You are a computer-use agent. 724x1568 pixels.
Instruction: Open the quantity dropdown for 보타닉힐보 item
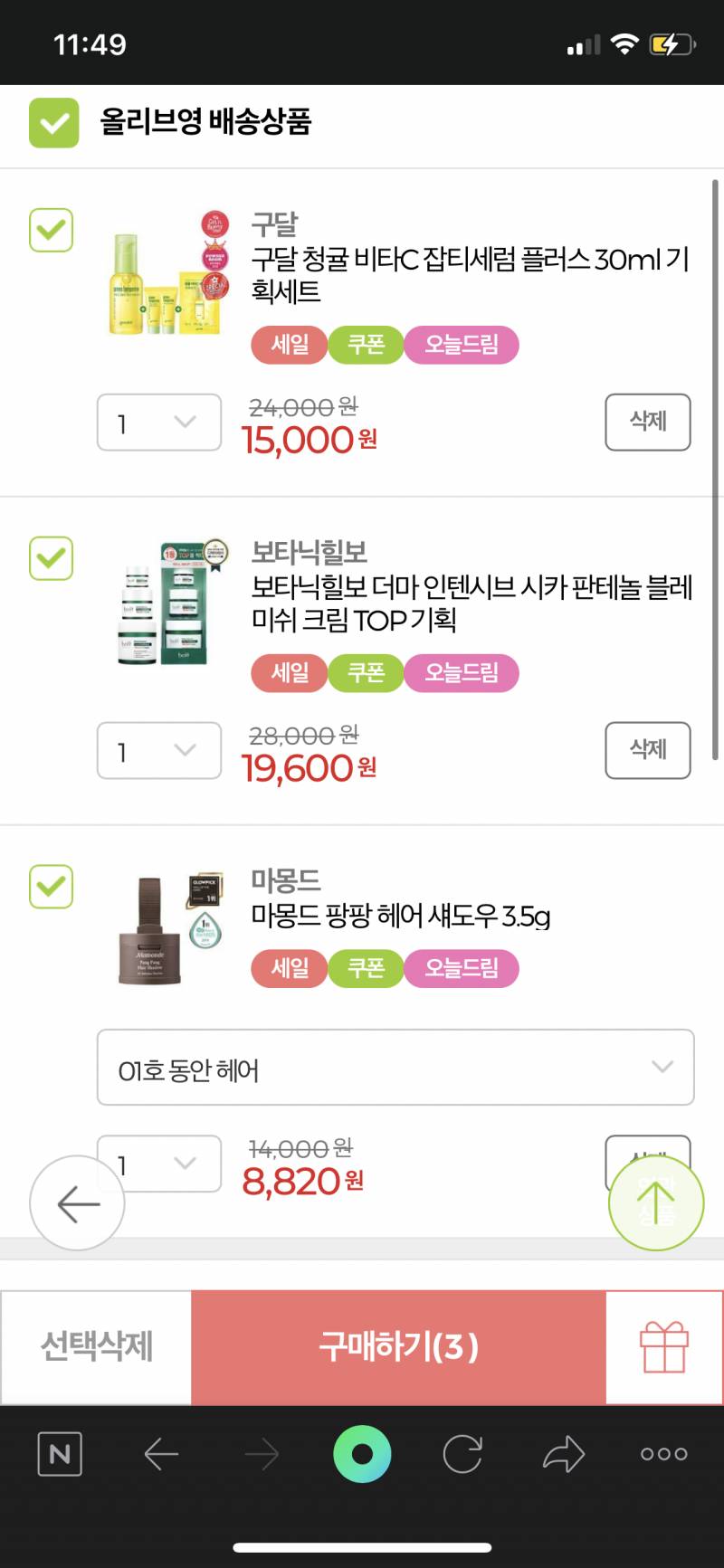click(158, 750)
